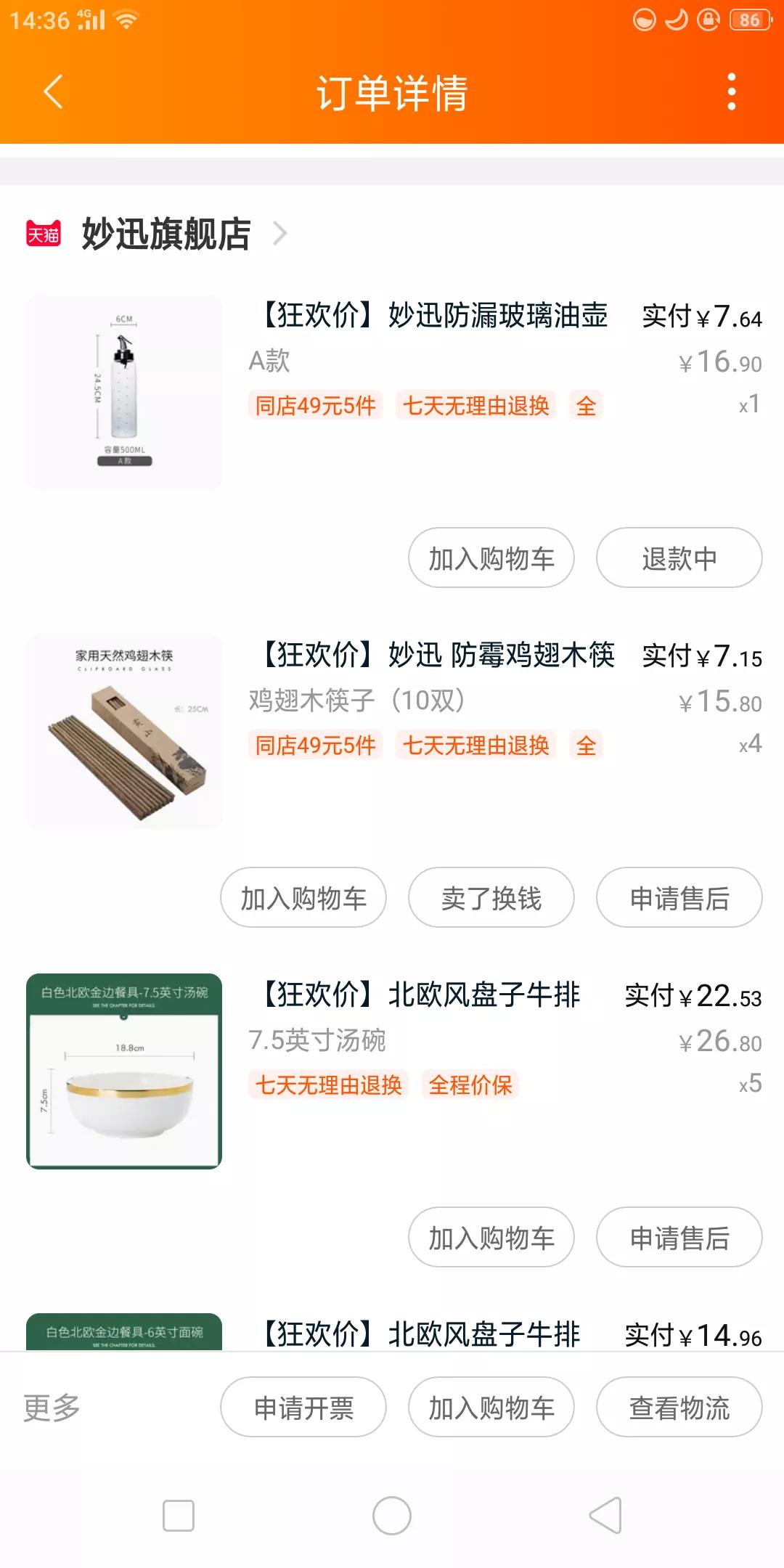Tap the battery indicator showing 86
784x1568 pixels.
748,20
